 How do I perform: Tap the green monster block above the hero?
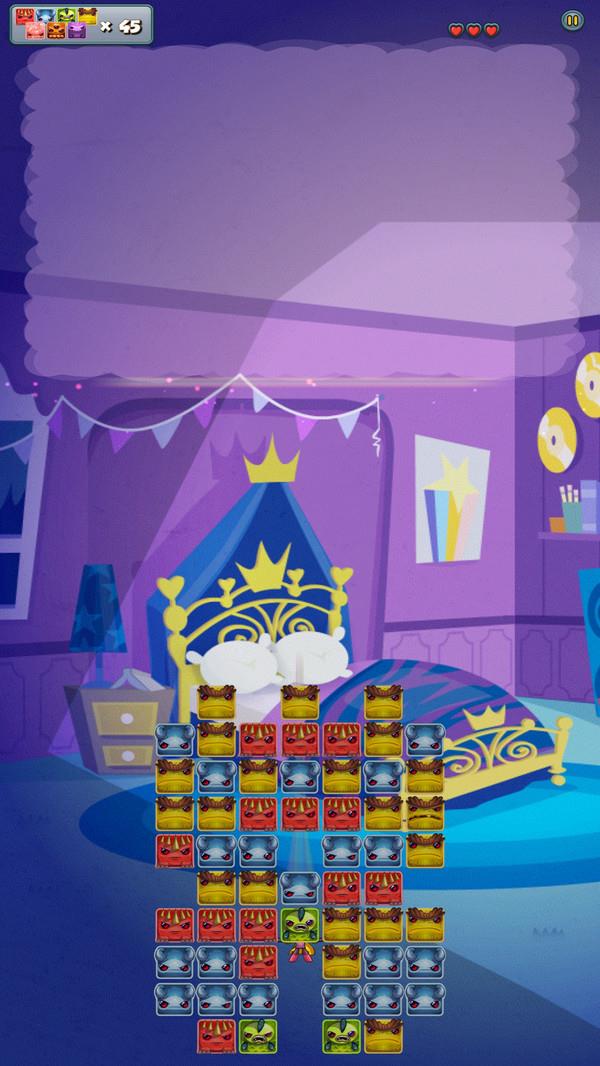300,925
